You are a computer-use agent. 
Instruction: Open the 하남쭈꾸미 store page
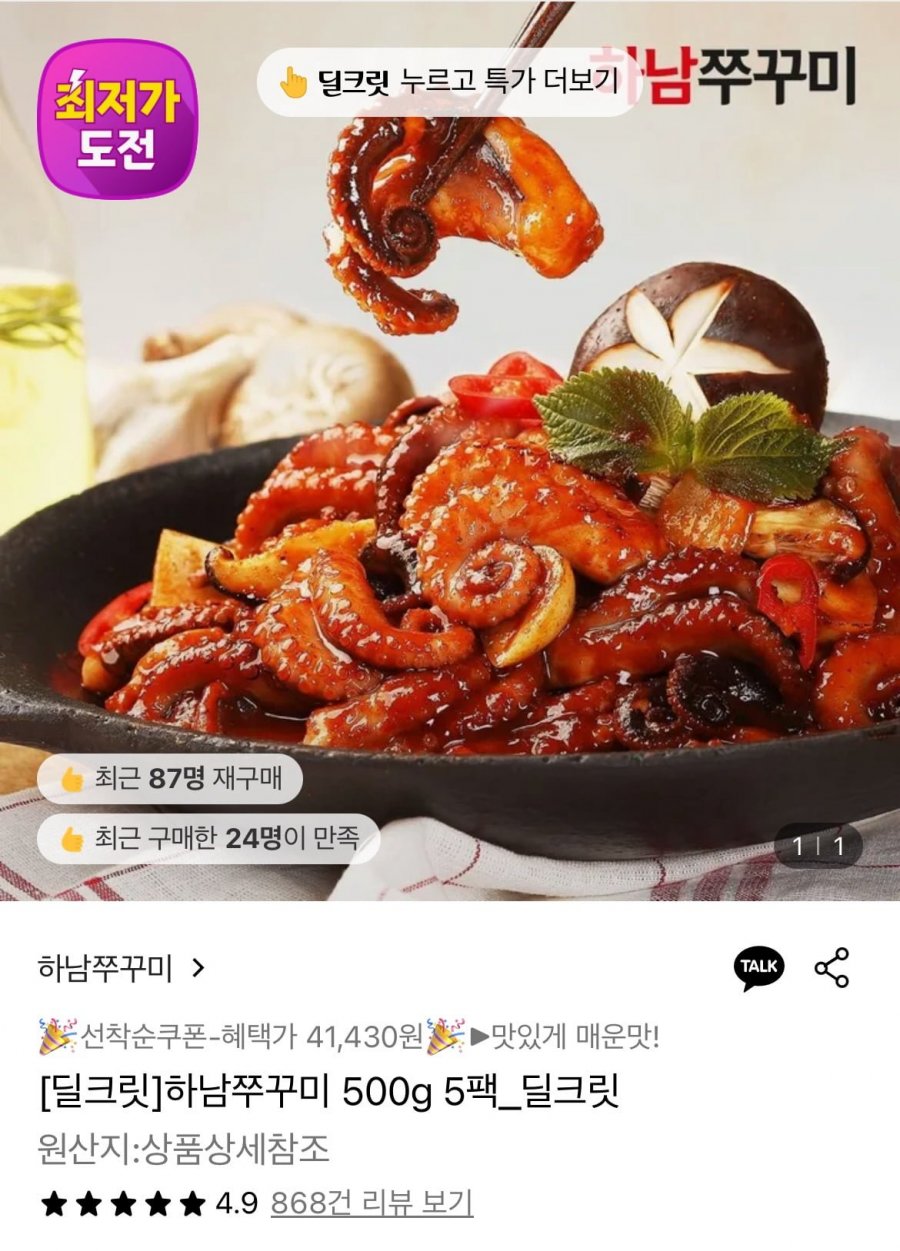(121, 968)
